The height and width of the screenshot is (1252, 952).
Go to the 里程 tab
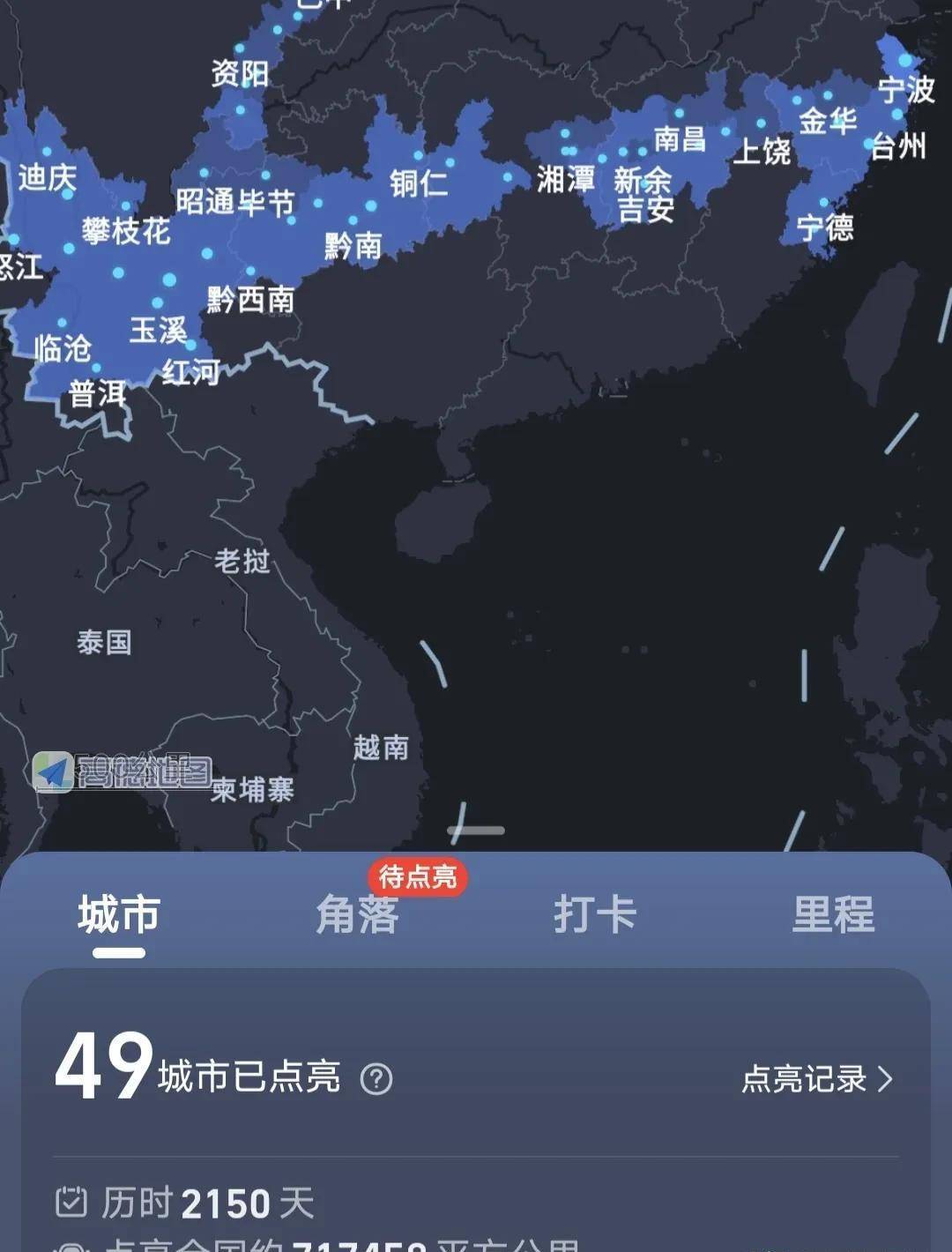[833, 915]
